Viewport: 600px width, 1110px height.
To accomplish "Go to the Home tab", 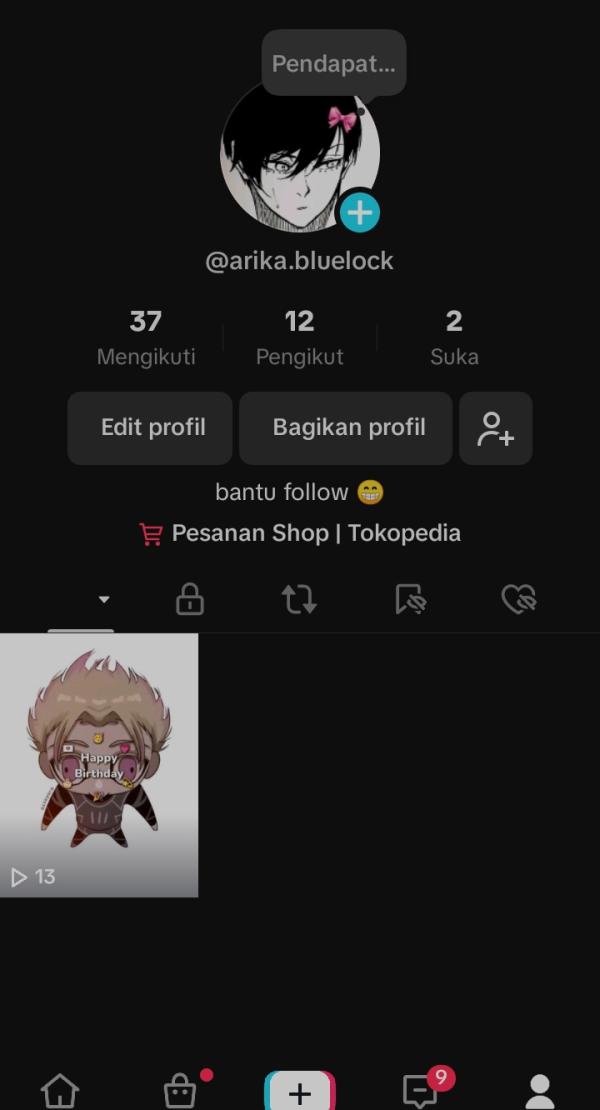I will [x=60, y=1090].
